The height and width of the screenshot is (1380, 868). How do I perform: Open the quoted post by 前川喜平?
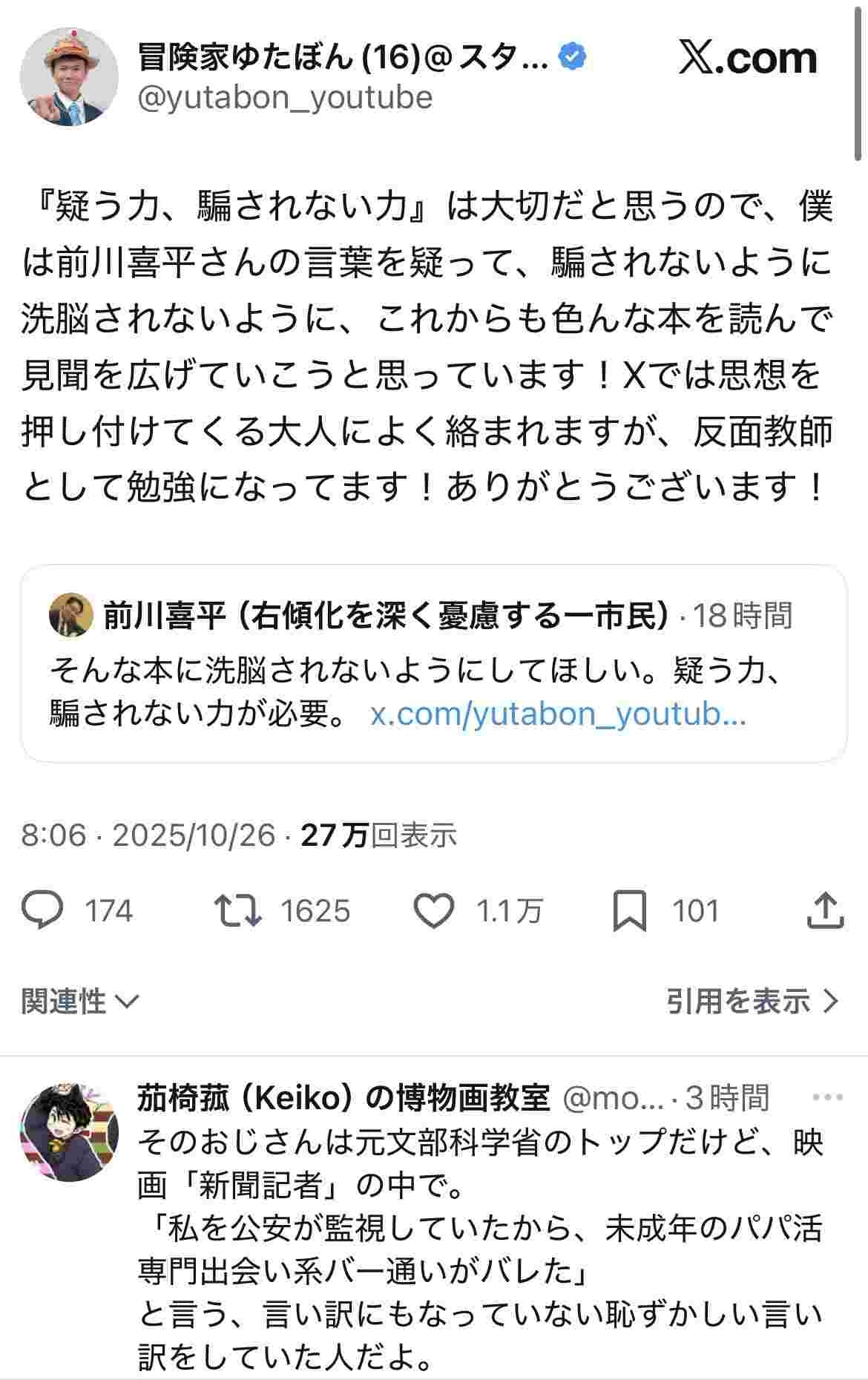pos(433,663)
